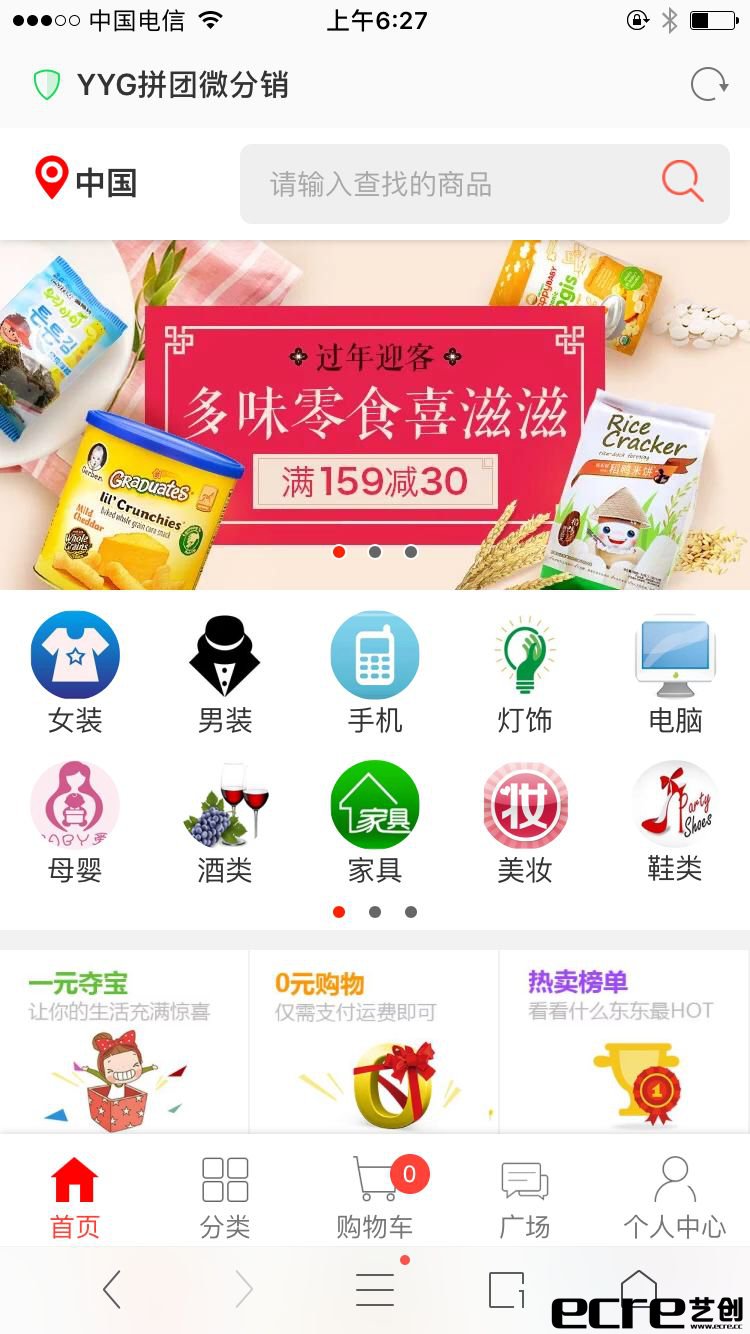Screen dimensions: 750x1334
Task: Reload the page with the refresh icon
Action: (x=709, y=85)
